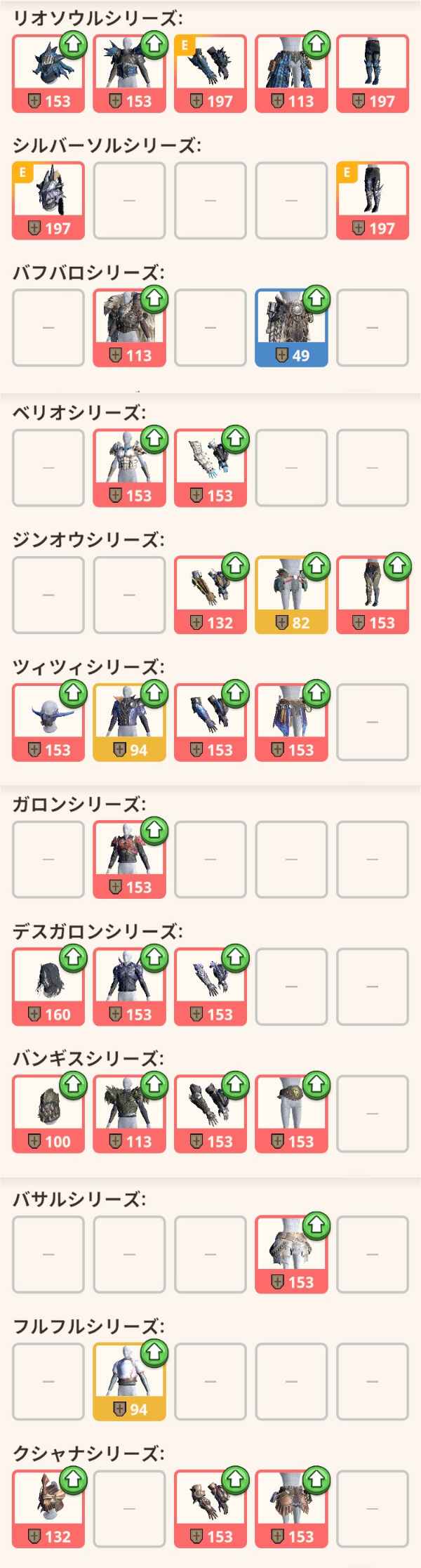Open the リオソウル helm tile showing 153

coord(48,73)
